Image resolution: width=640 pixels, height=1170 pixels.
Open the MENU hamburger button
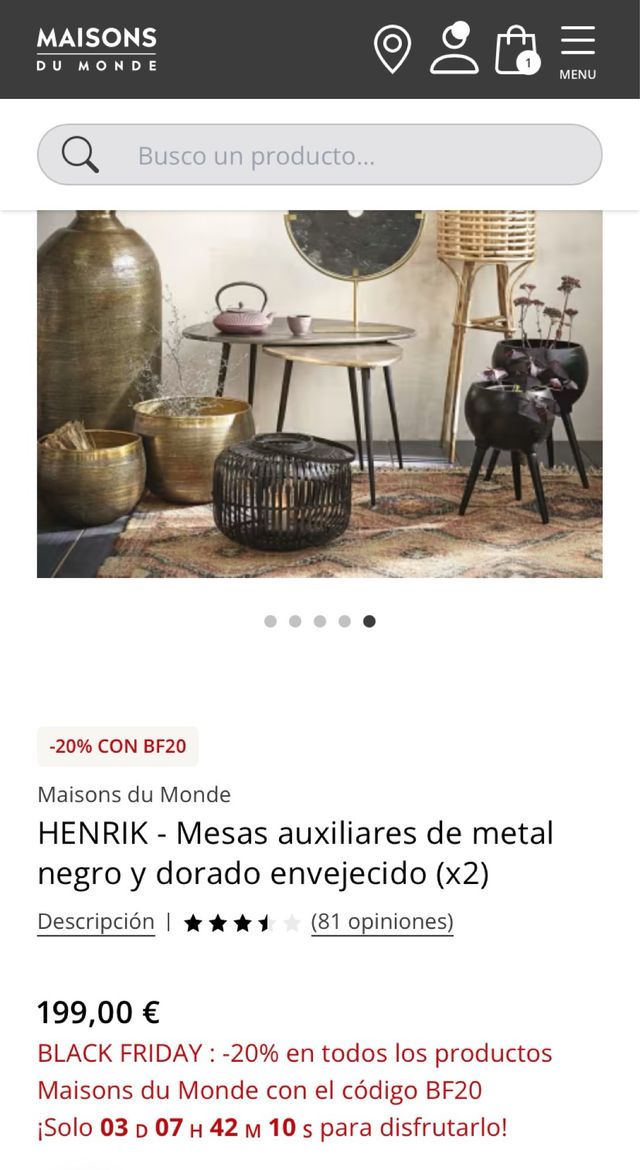577,52
